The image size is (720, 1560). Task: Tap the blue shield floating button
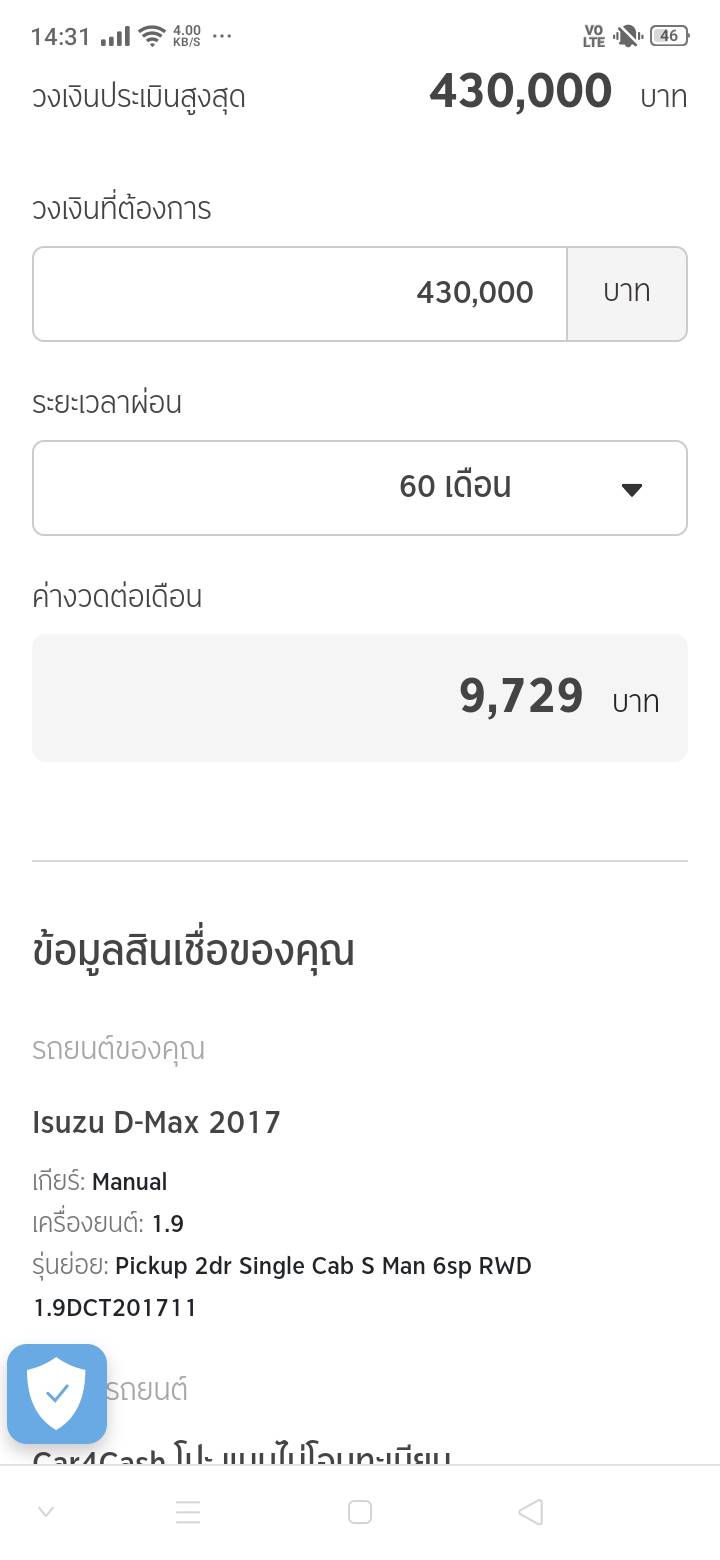(57, 1394)
